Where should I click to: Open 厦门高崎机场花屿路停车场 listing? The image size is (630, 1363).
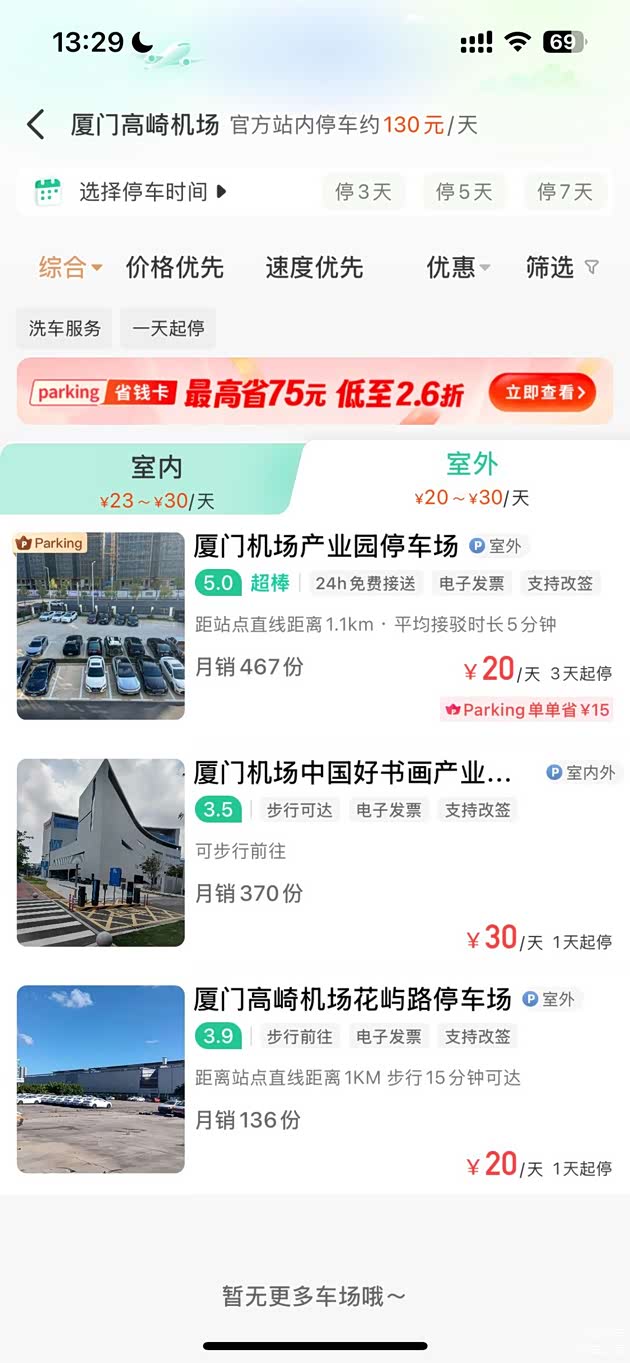tap(352, 999)
